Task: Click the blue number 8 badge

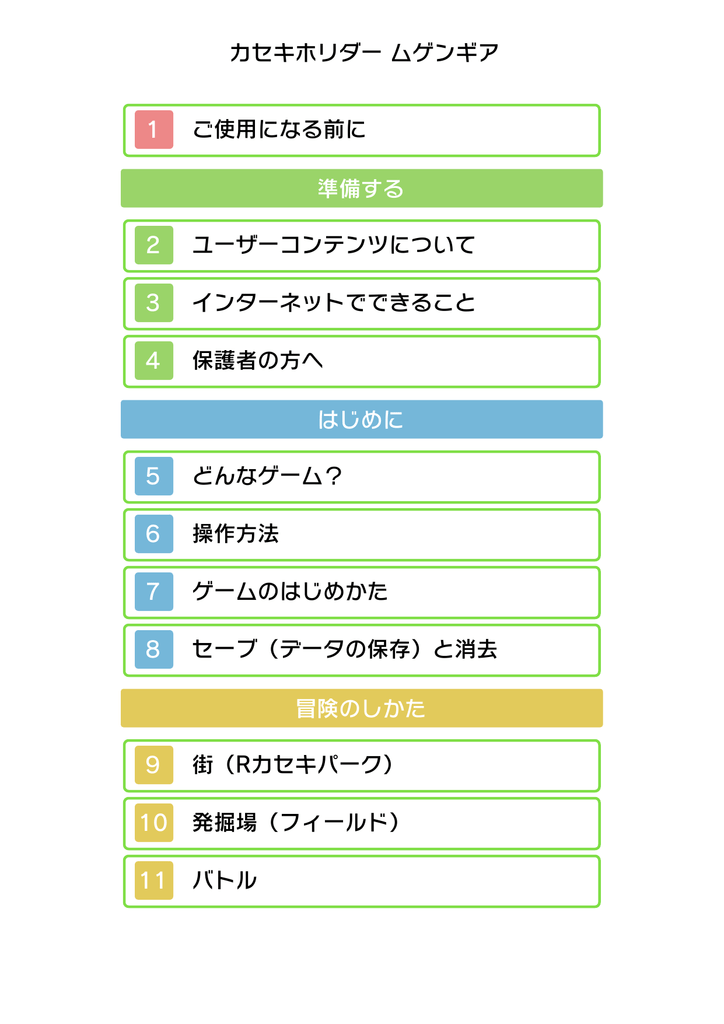Action: point(152,650)
